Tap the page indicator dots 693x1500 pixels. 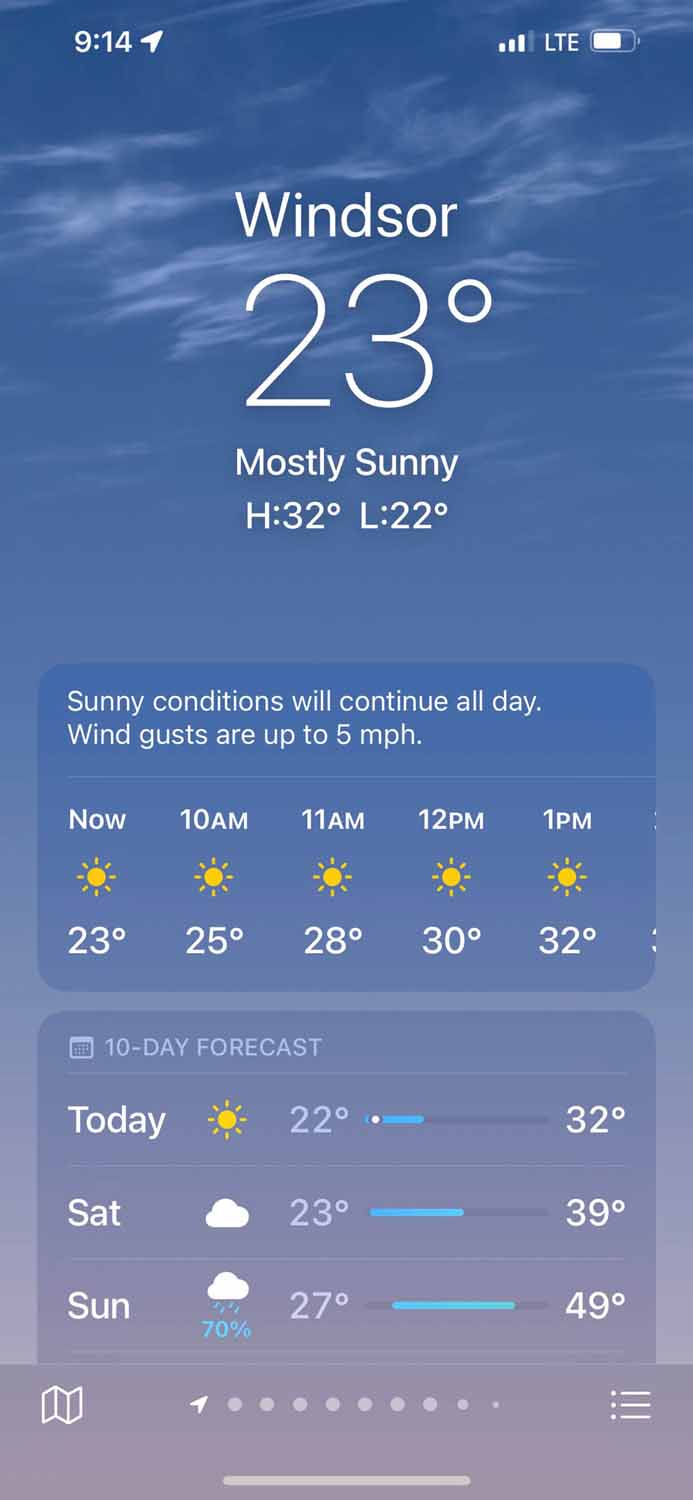click(x=346, y=1405)
